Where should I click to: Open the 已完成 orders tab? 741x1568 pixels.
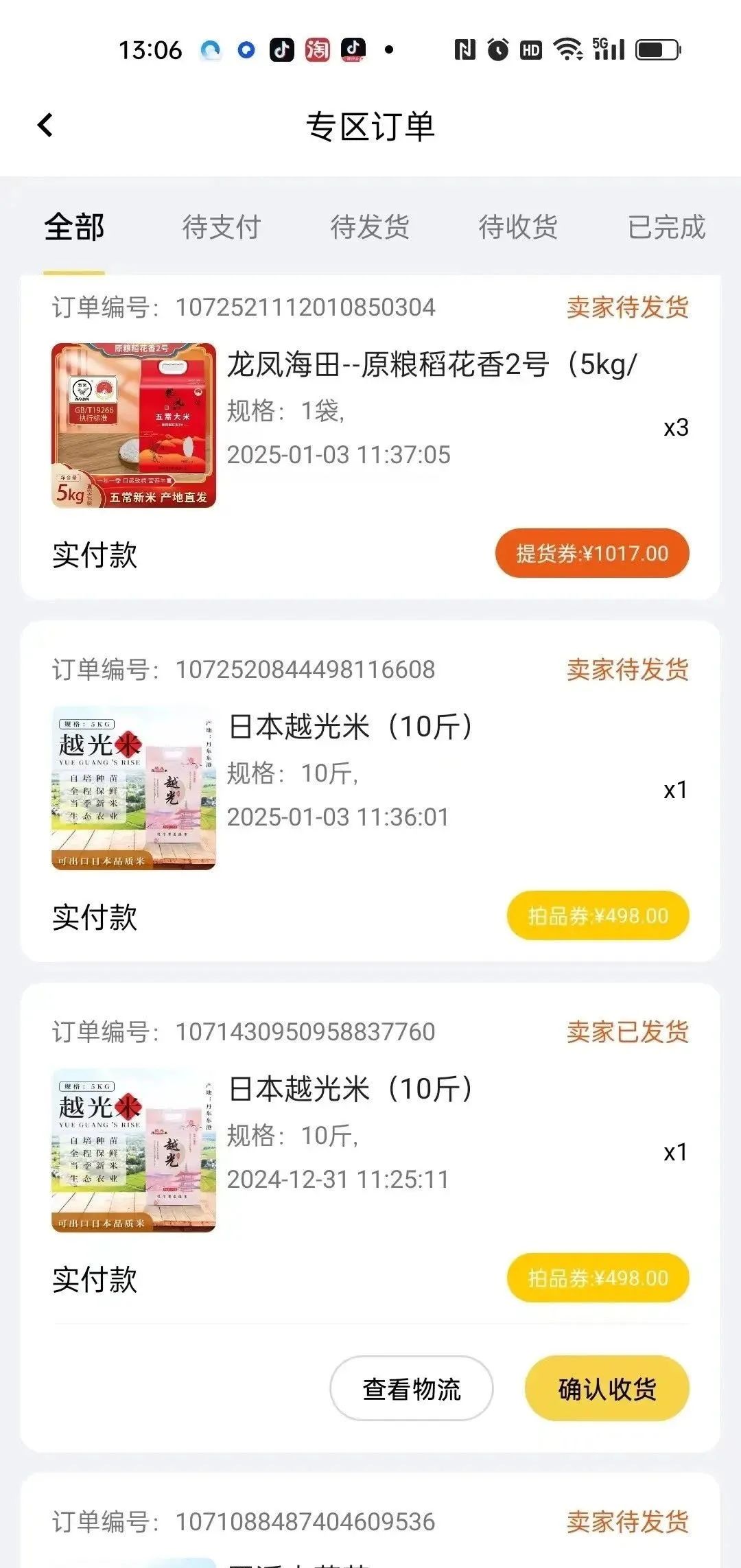665,226
